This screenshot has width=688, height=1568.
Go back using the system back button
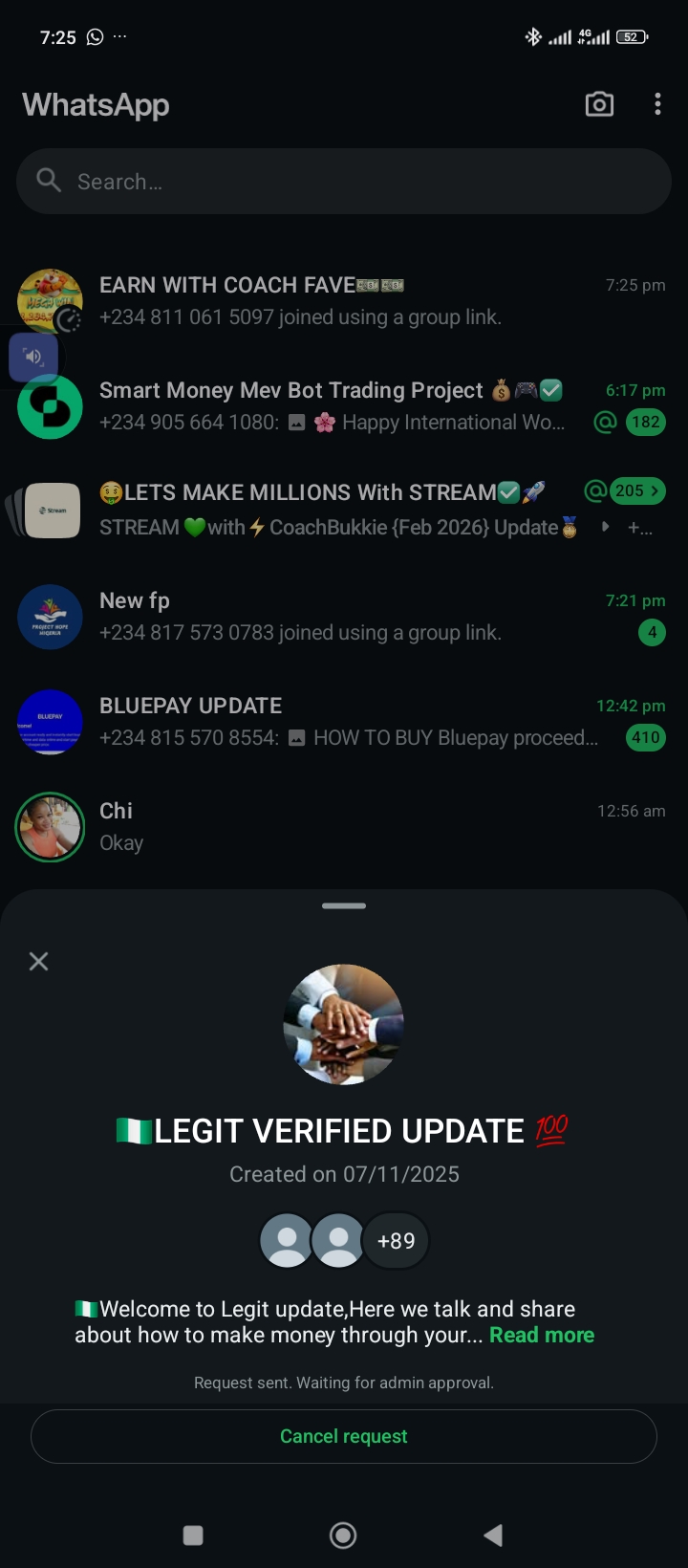493,1535
